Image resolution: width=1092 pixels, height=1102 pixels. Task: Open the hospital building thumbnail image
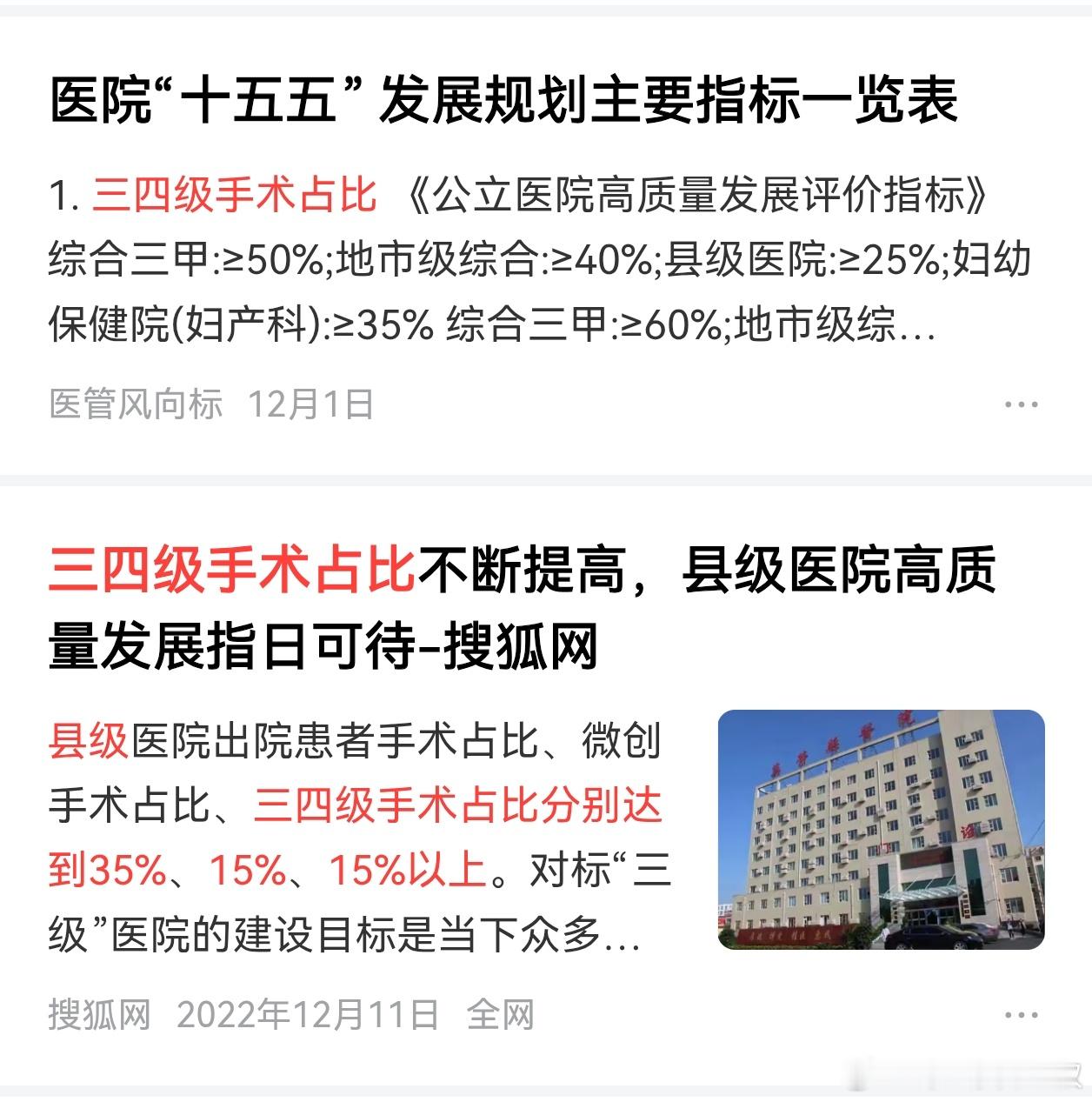tap(881, 831)
